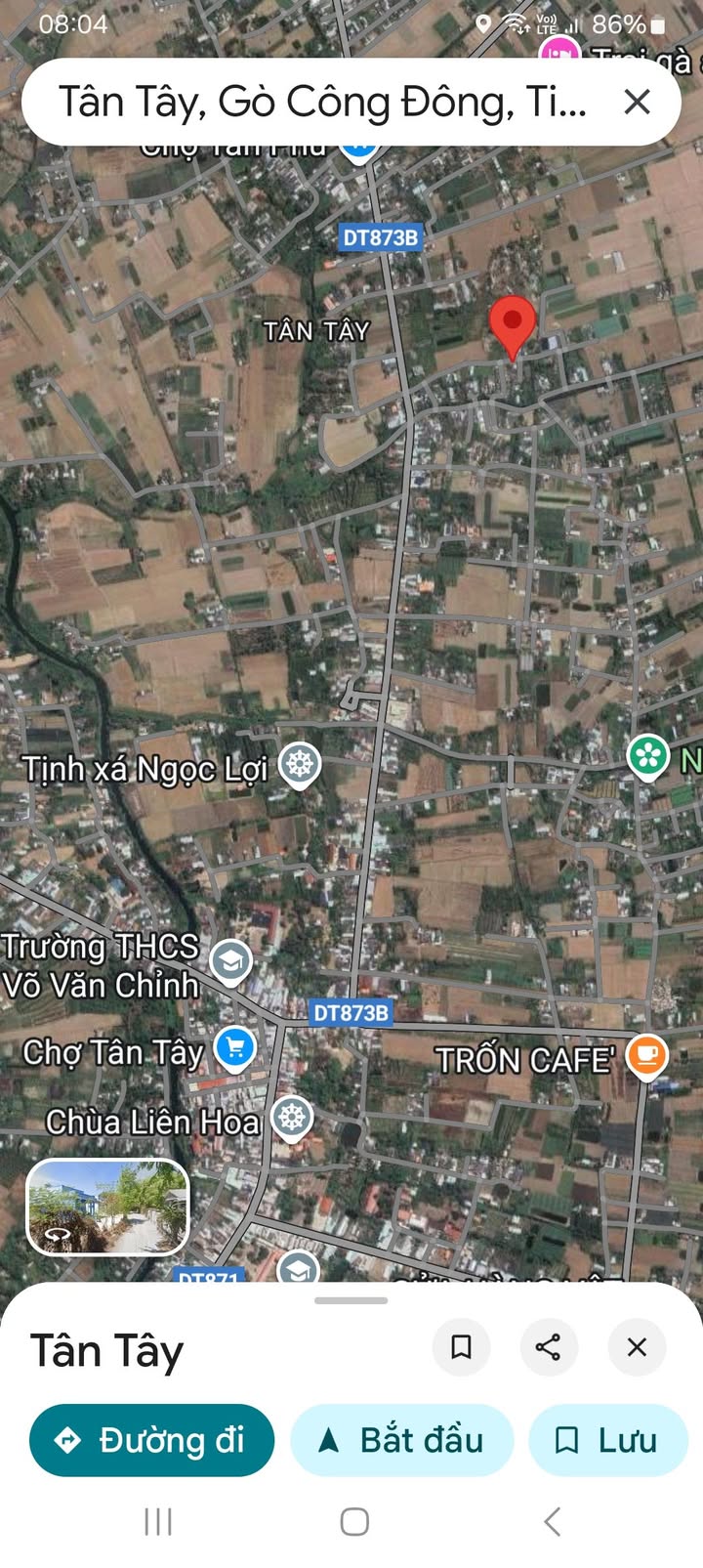The height and width of the screenshot is (1568, 703).
Task: Save the place with Lưu
Action: point(608,1440)
